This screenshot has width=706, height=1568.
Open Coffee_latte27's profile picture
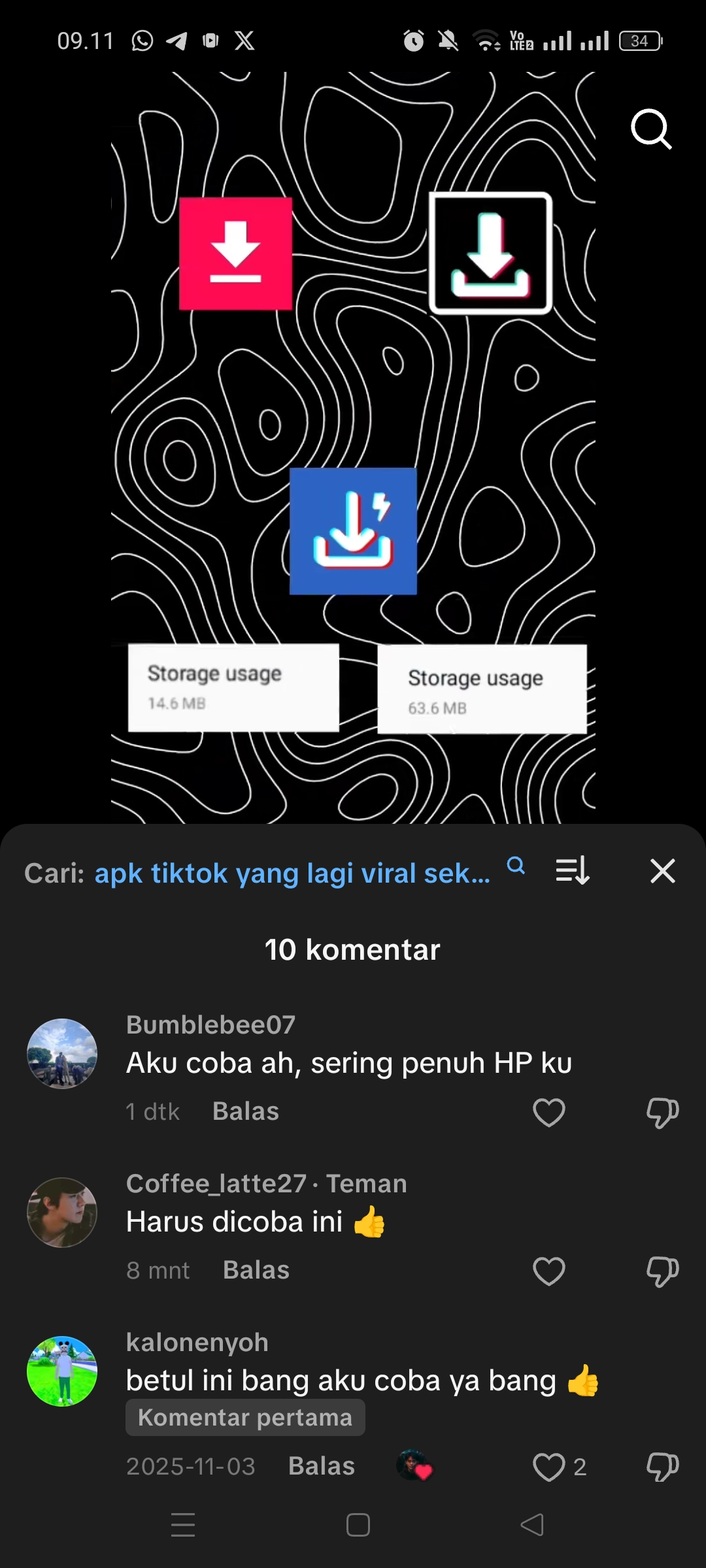62,1212
